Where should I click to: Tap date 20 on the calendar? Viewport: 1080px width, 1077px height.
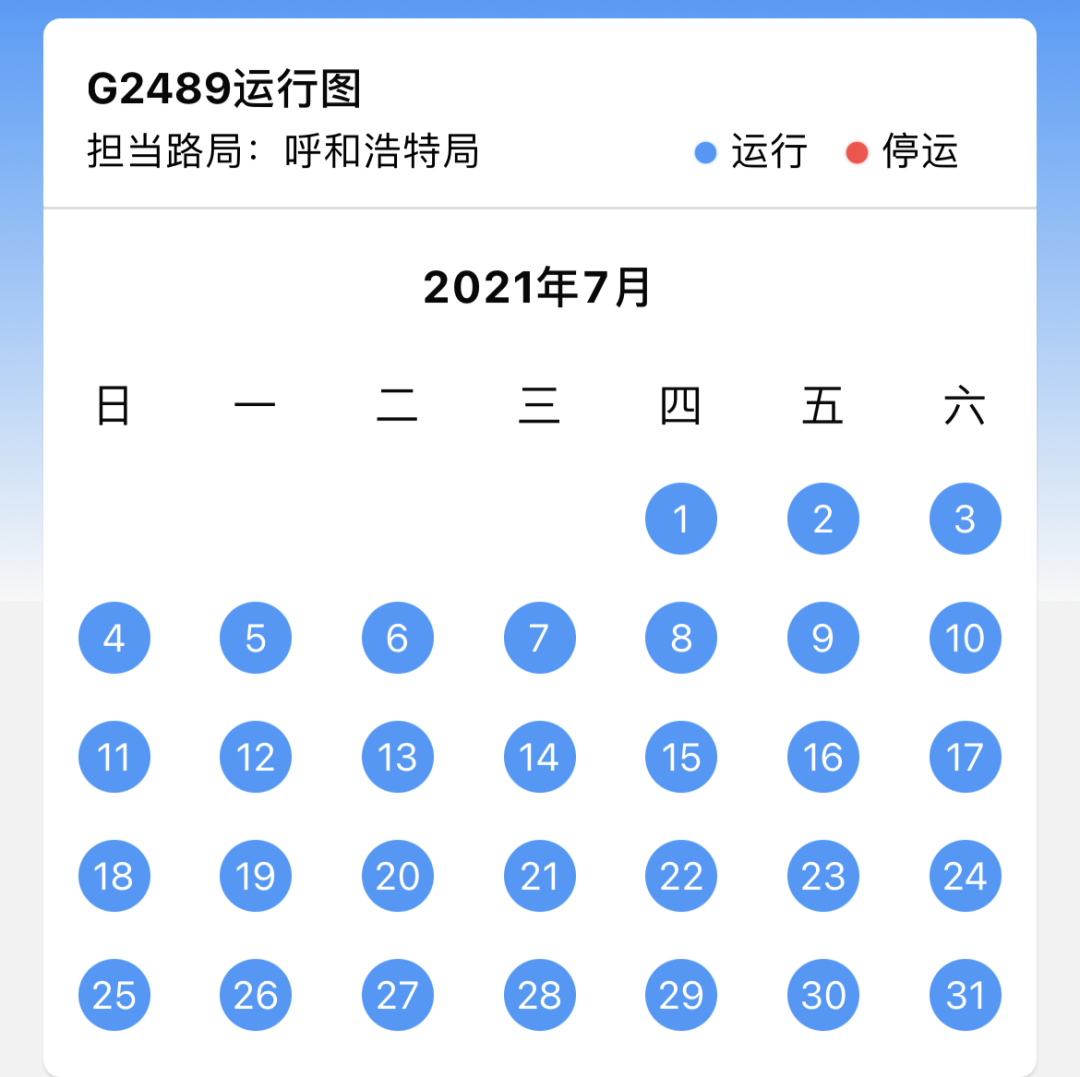point(397,876)
